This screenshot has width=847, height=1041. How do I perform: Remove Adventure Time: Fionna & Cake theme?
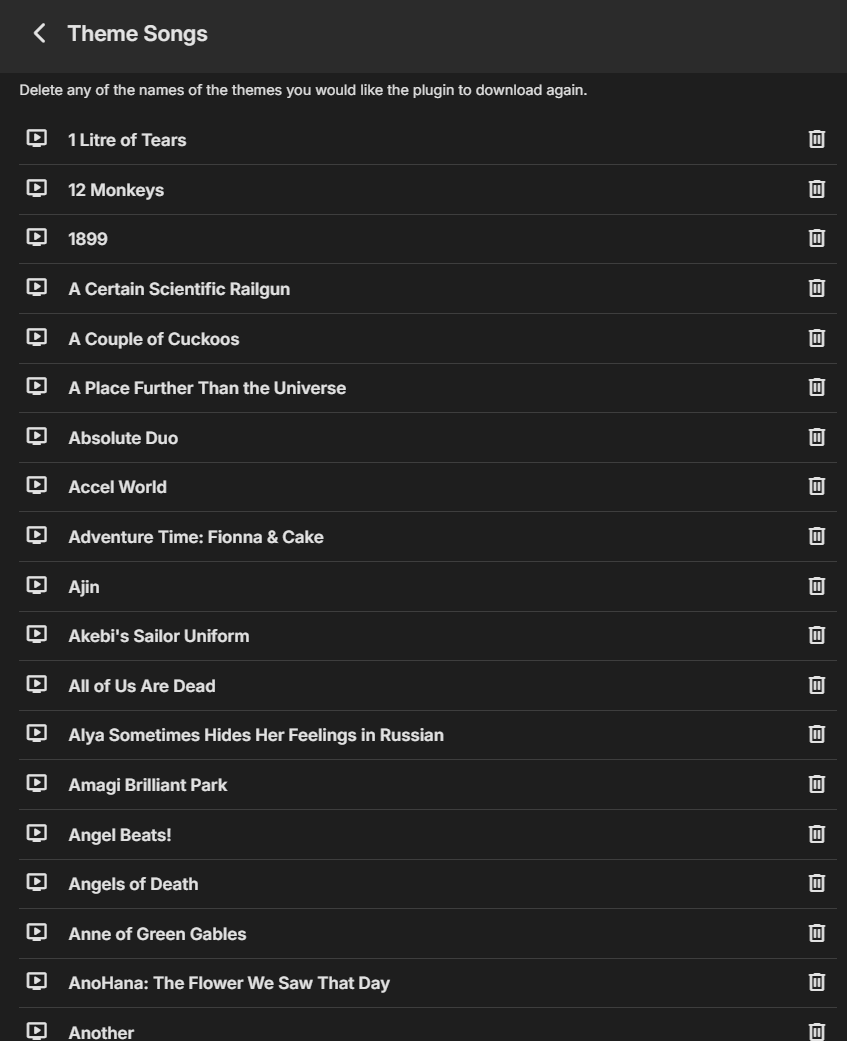(x=816, y=536)
